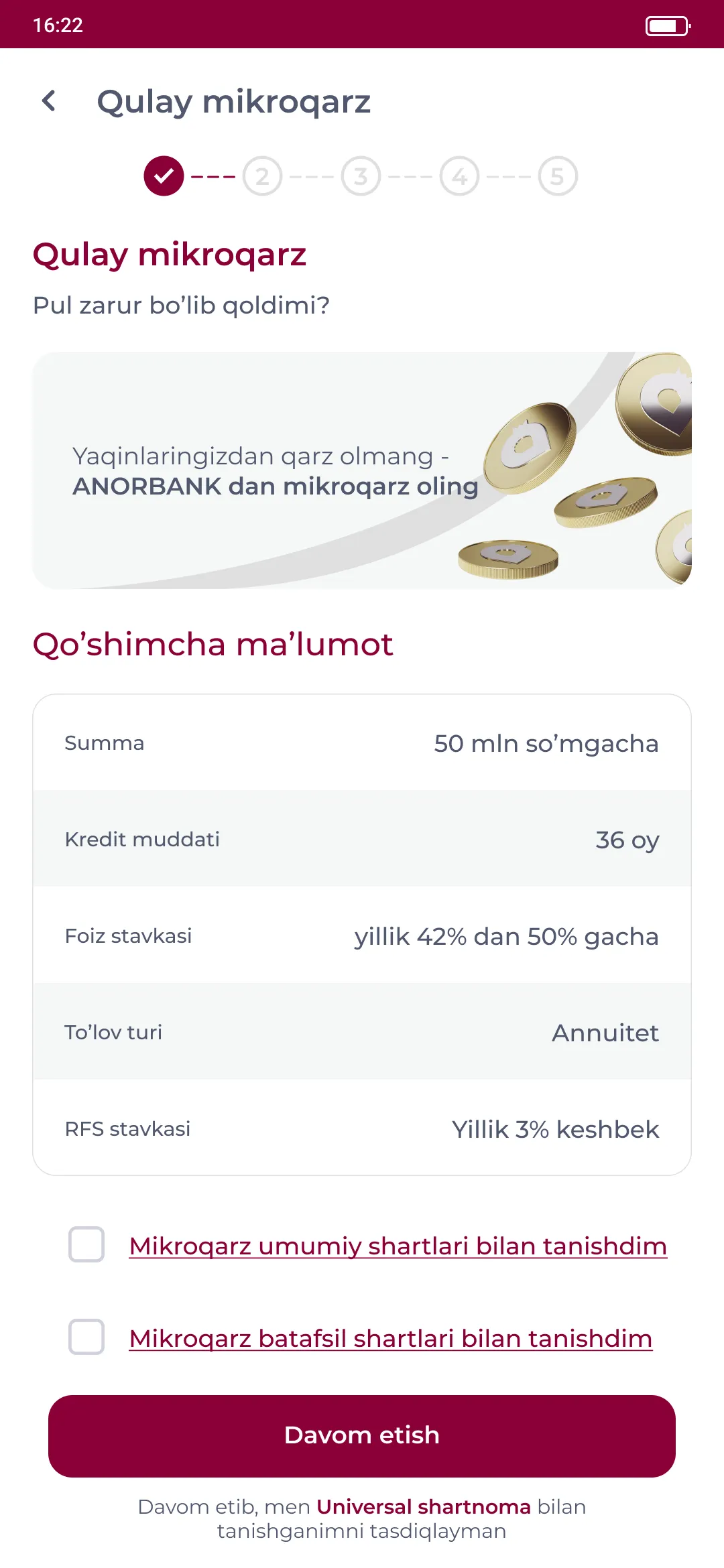This screenshot has width=724, height=1568.
Task: Tap the Davom etish button
Action: pos(362,1436)
